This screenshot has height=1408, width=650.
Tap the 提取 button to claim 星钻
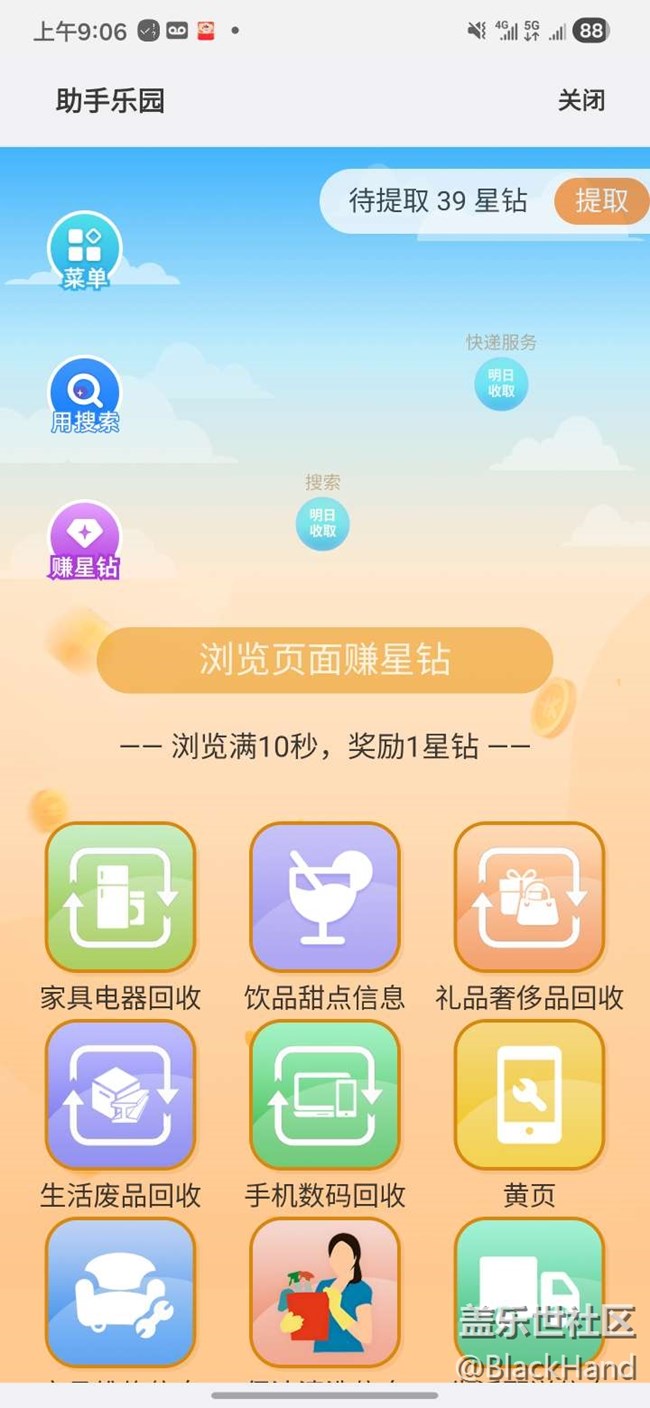point(601,200)
